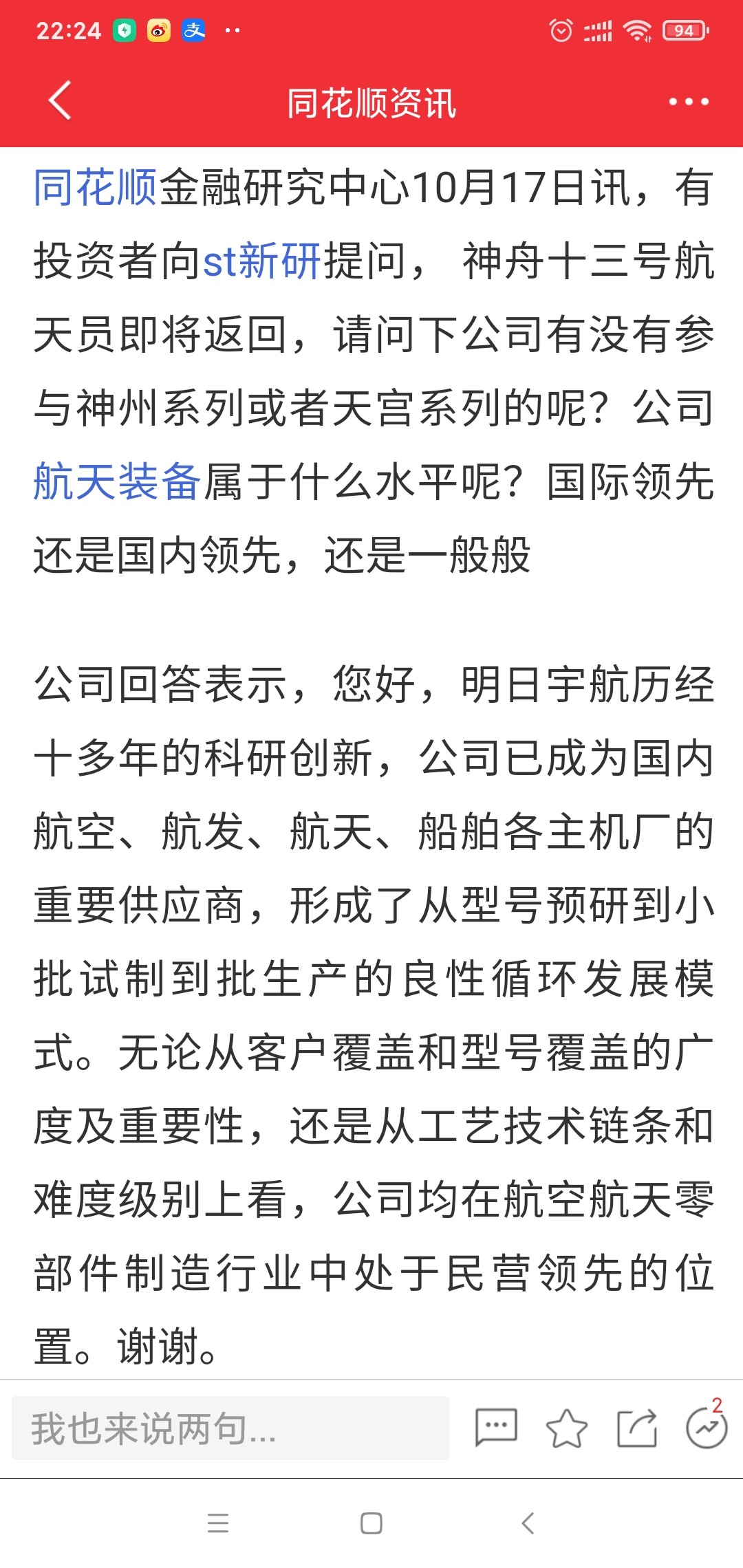The image size is (743, 1568).
Task: Share this article
Action: point(637,1428)
